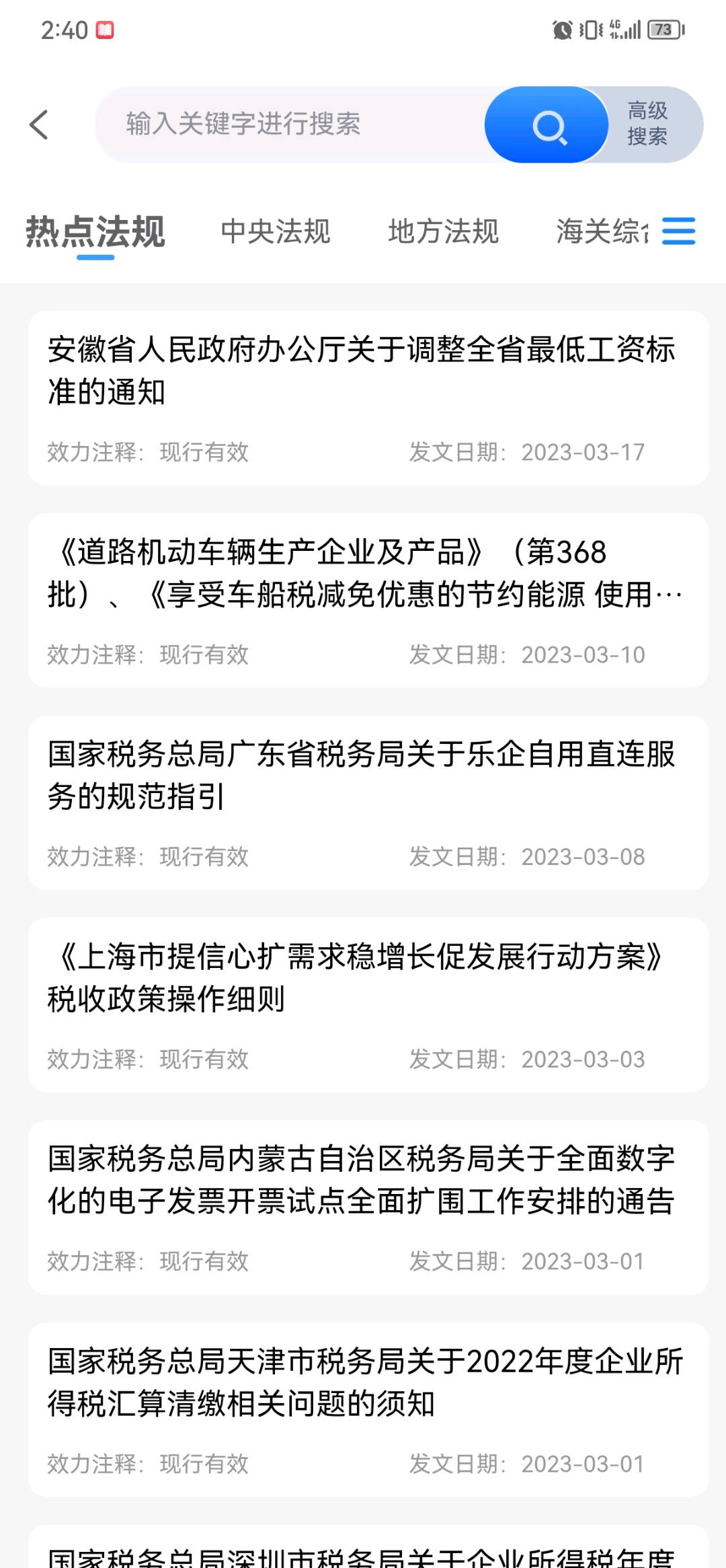
Task: Open 道路机动车辆生产企业及产品 第368批 regulation
Action: 363,574
